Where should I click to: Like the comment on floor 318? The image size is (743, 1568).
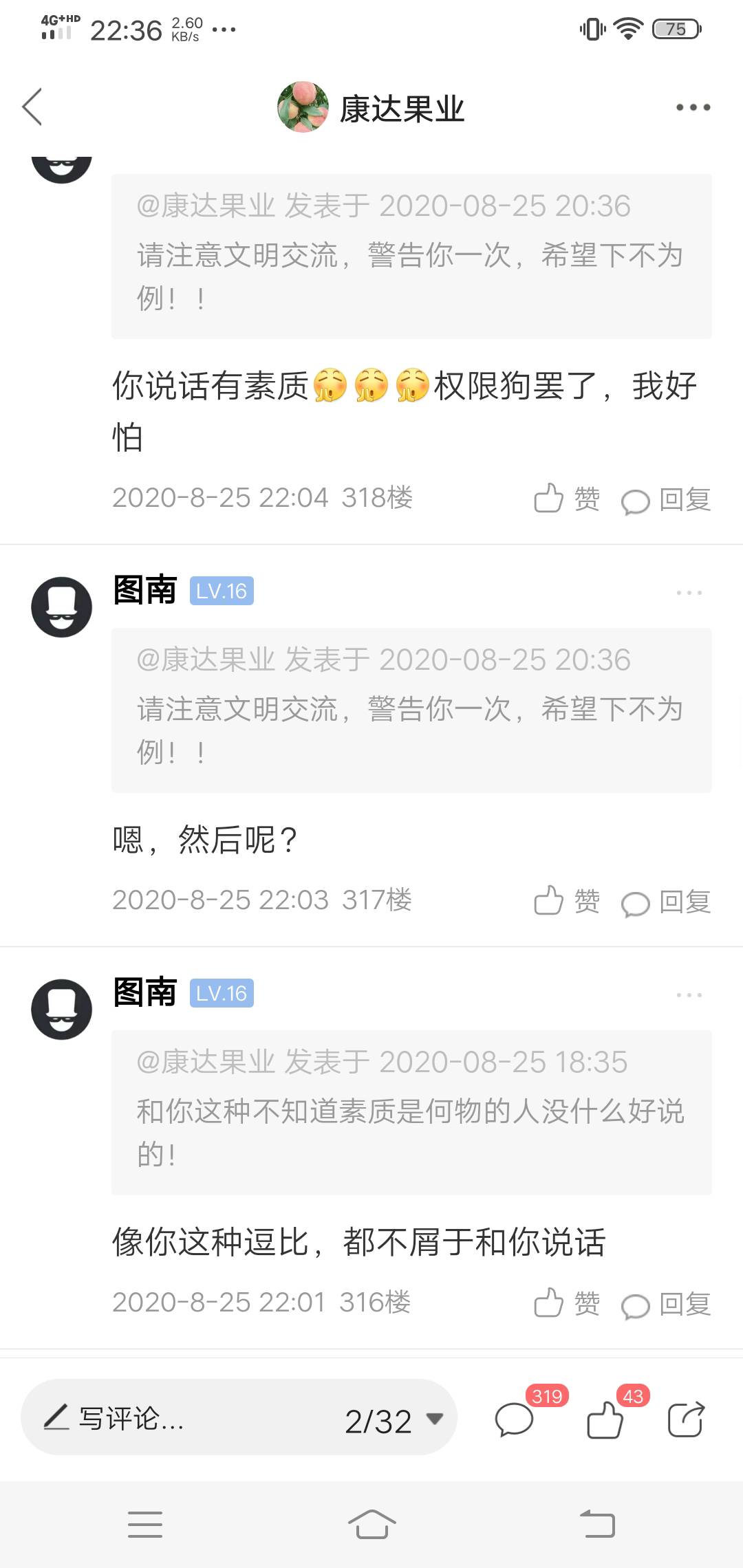tap(567, 499)
